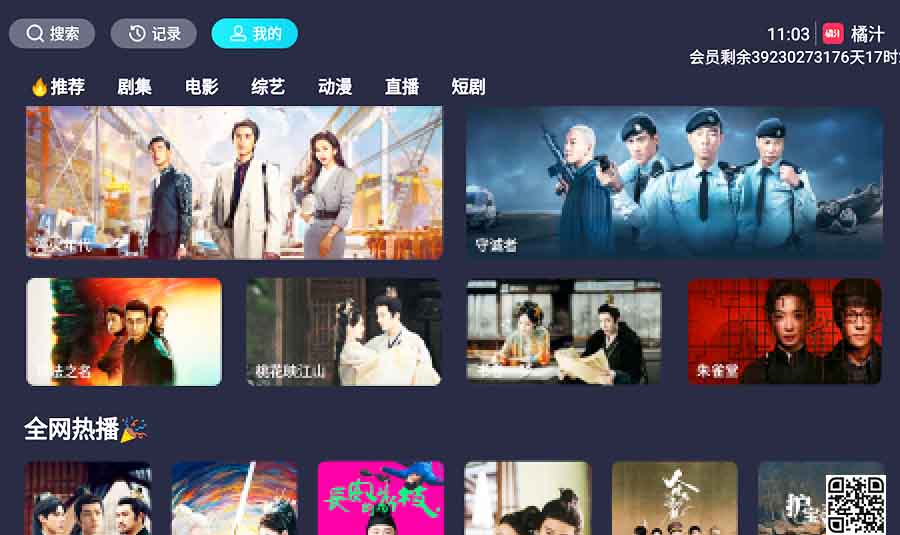Switch to the 动漫 tab
The image size is (900, 535).
335,87
